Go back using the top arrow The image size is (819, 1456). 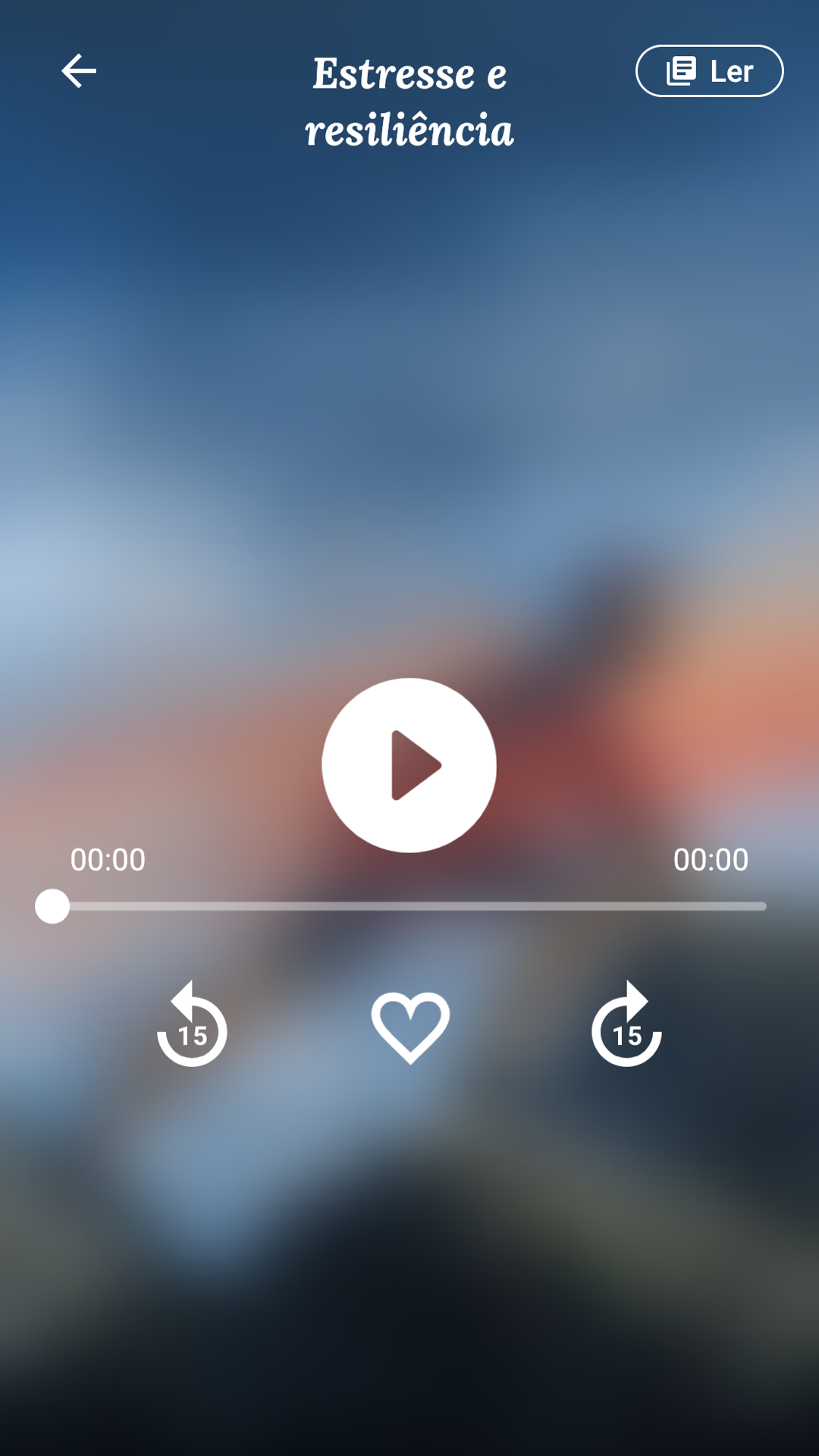(x=79, y=71)
